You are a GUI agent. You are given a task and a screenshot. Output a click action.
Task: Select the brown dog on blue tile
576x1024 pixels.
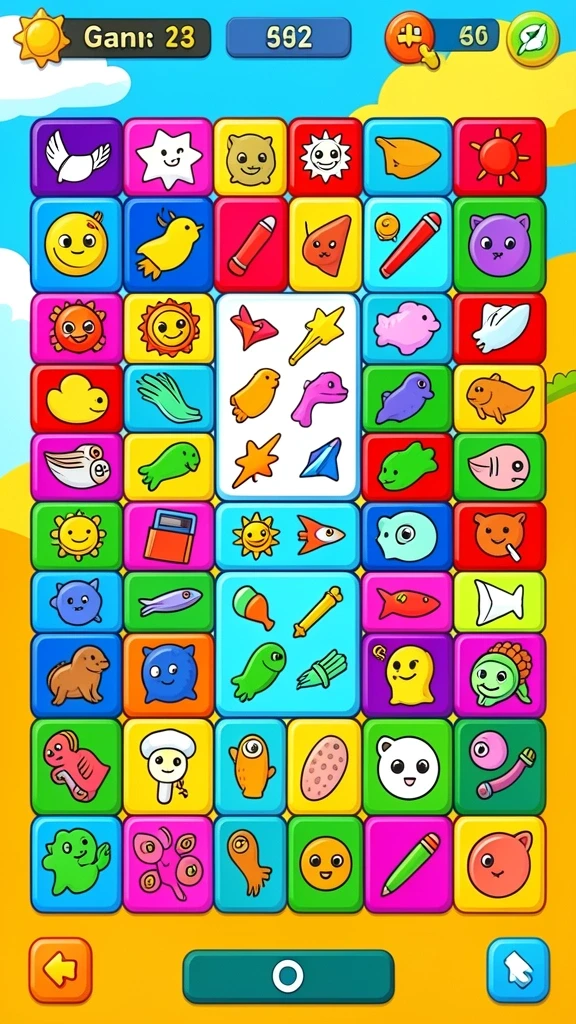[76, 675]
